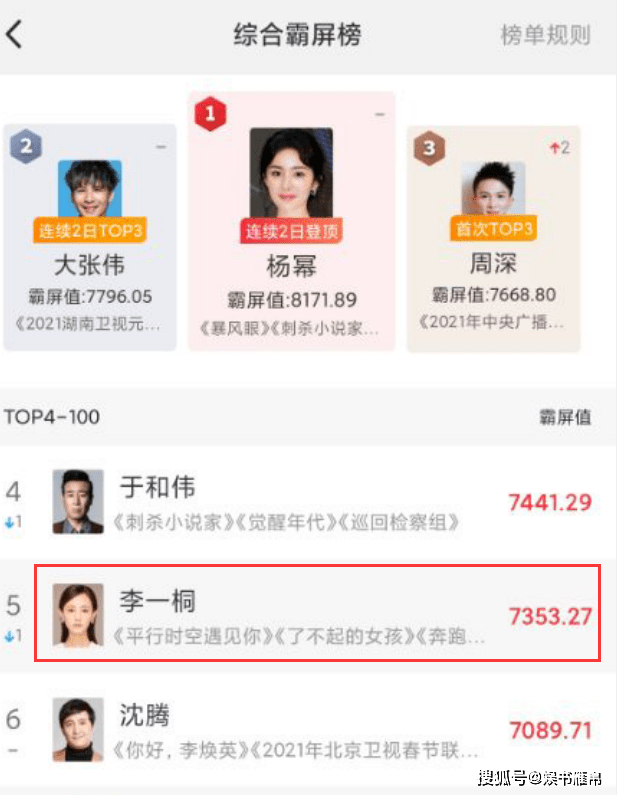The width and height of the screenshot is (617, 795).
Task: Open the 于和伟 ranking row
Action: (x=308, y=503)
